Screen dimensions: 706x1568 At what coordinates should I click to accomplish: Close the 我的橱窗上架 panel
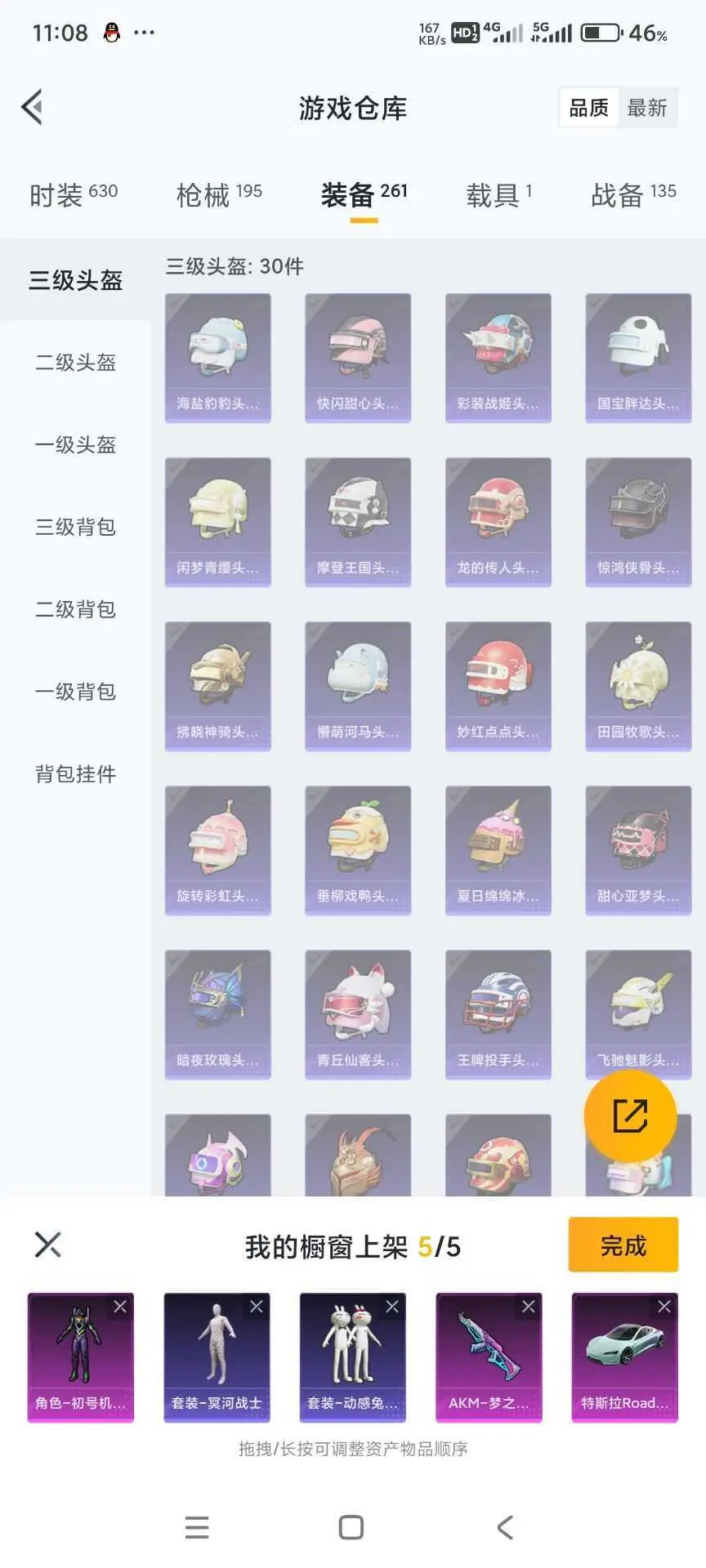(x=48, y=1245)
